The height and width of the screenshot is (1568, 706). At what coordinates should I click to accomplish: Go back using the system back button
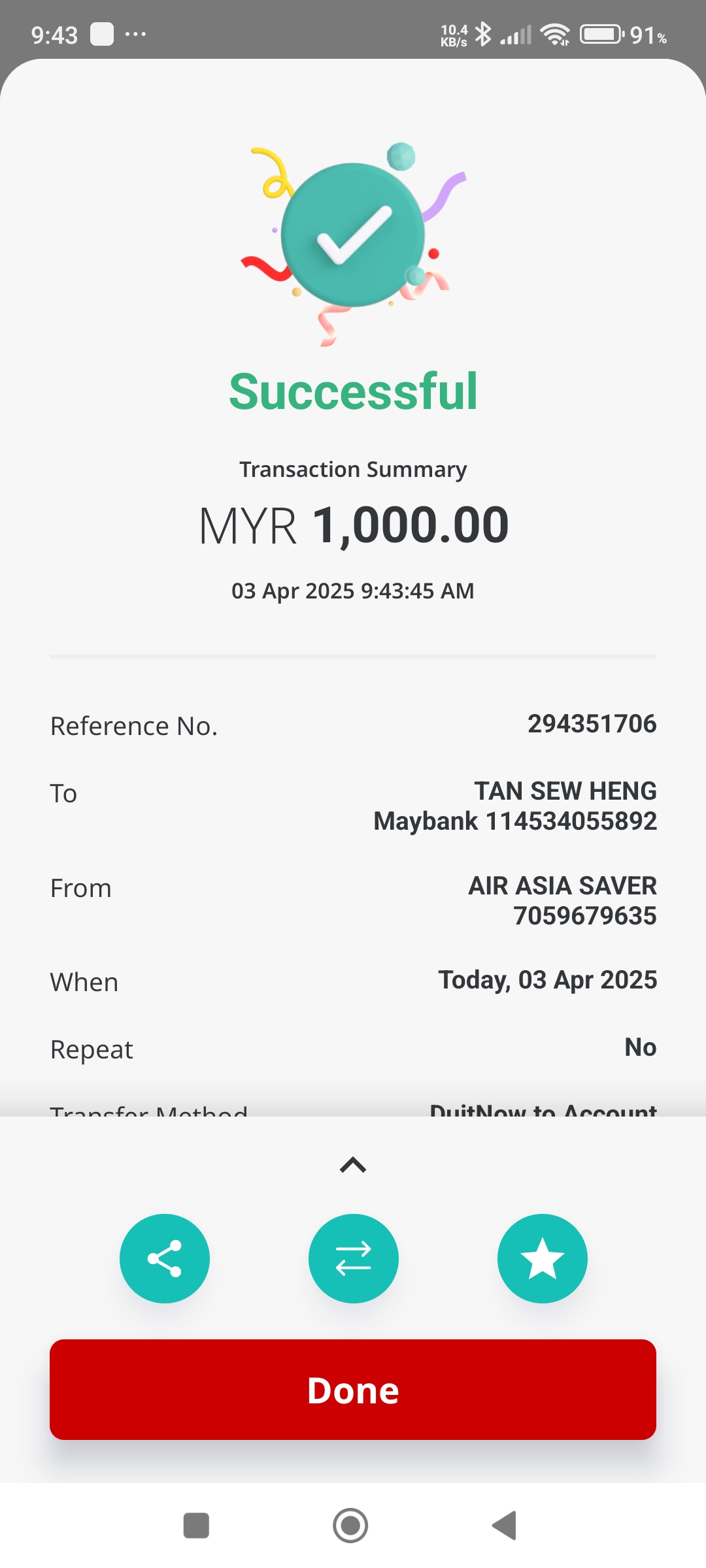pyautogui.click(x=505, y=1526)
